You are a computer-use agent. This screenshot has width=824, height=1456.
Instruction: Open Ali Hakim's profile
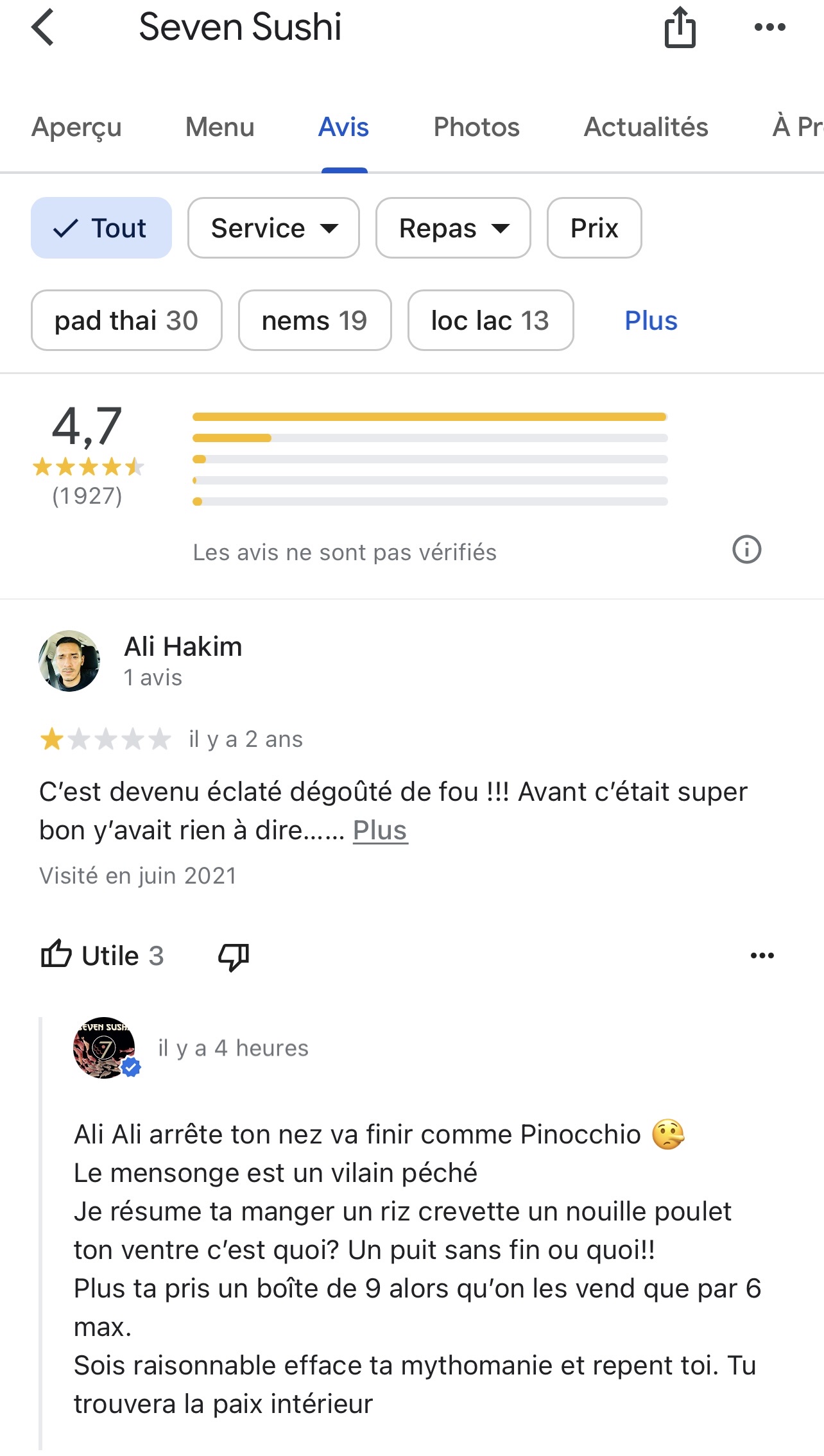tap(182, 647)
